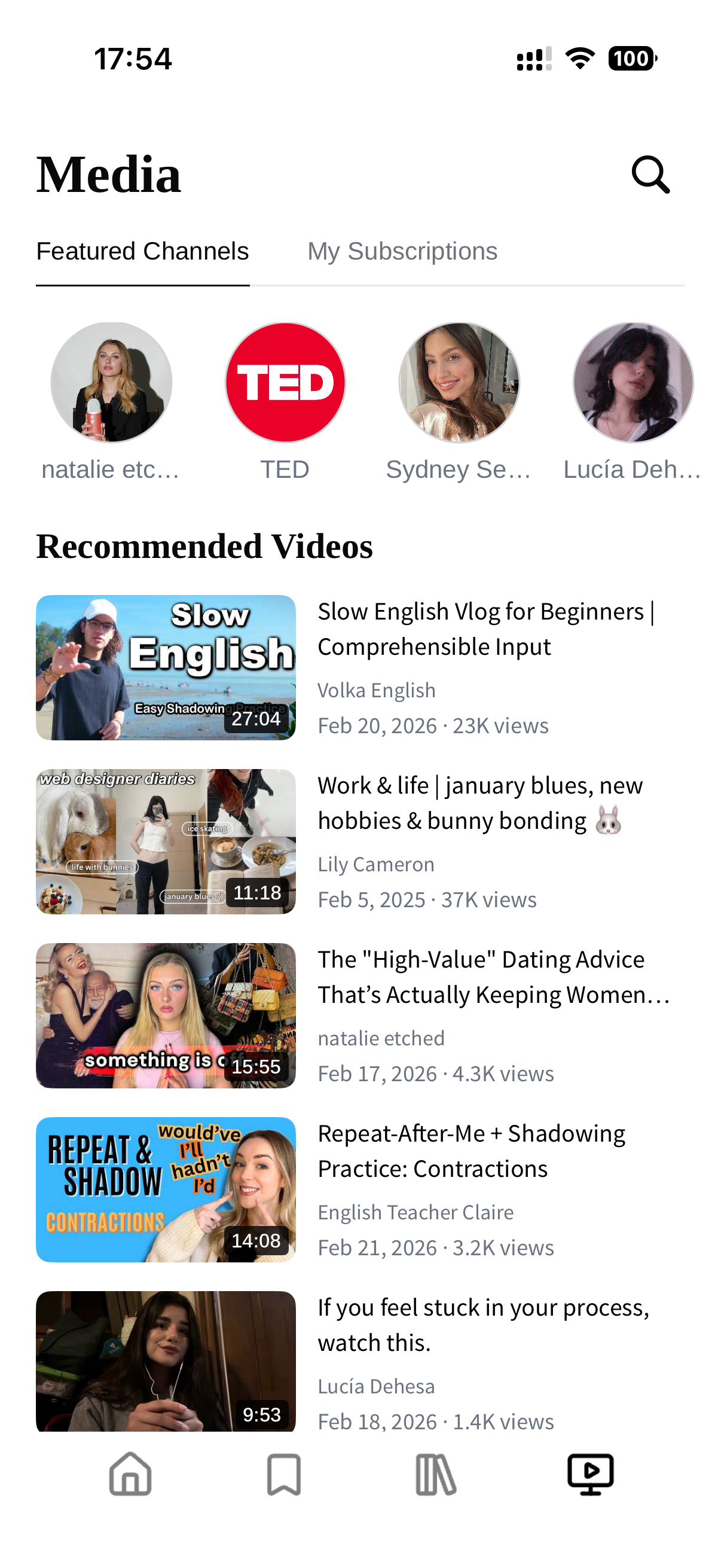Watch Work & life january blues video
721x1568 pixels.
166,842
